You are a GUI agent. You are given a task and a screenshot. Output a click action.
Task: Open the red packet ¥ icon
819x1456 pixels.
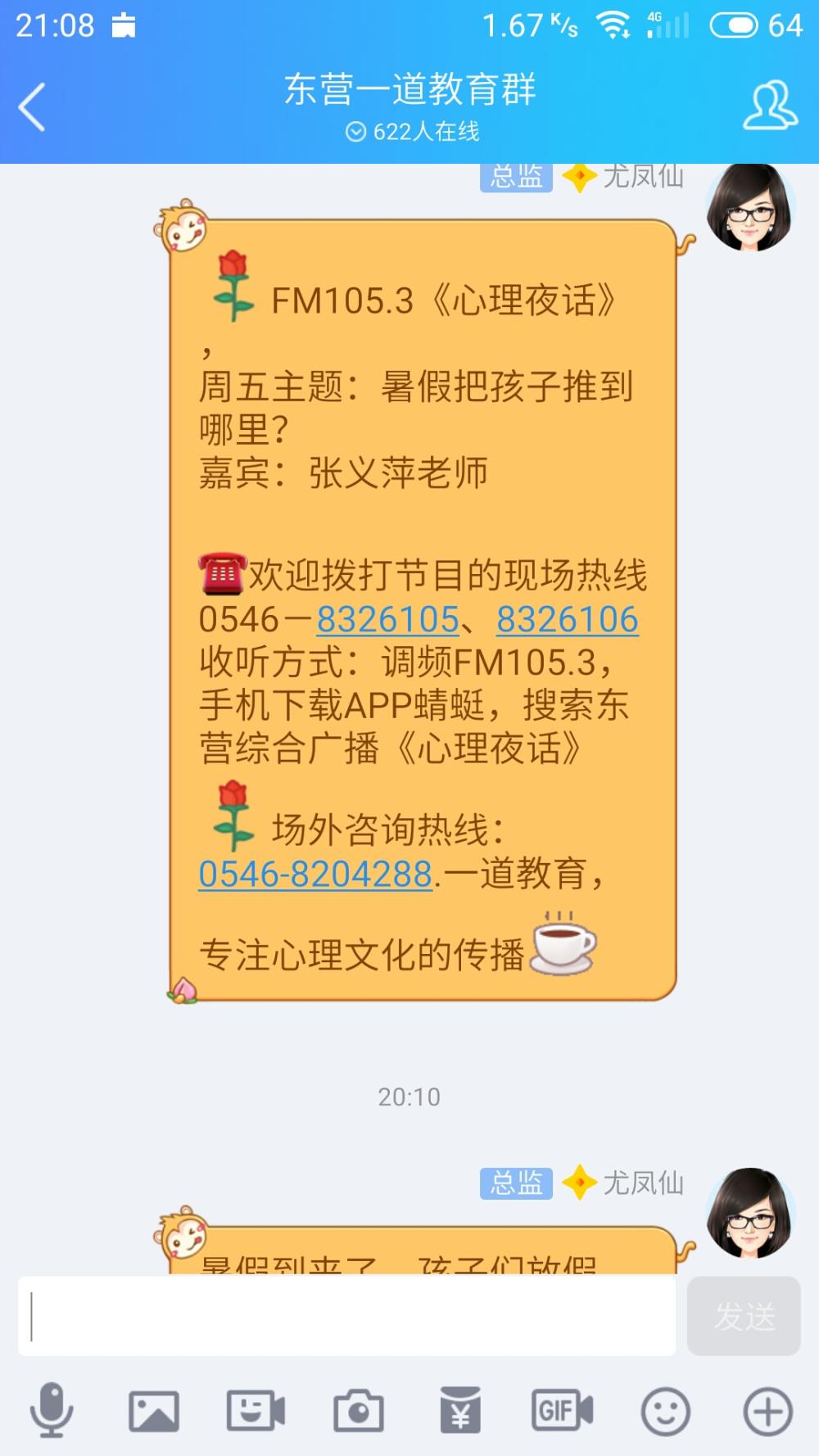pos(460,1411)
